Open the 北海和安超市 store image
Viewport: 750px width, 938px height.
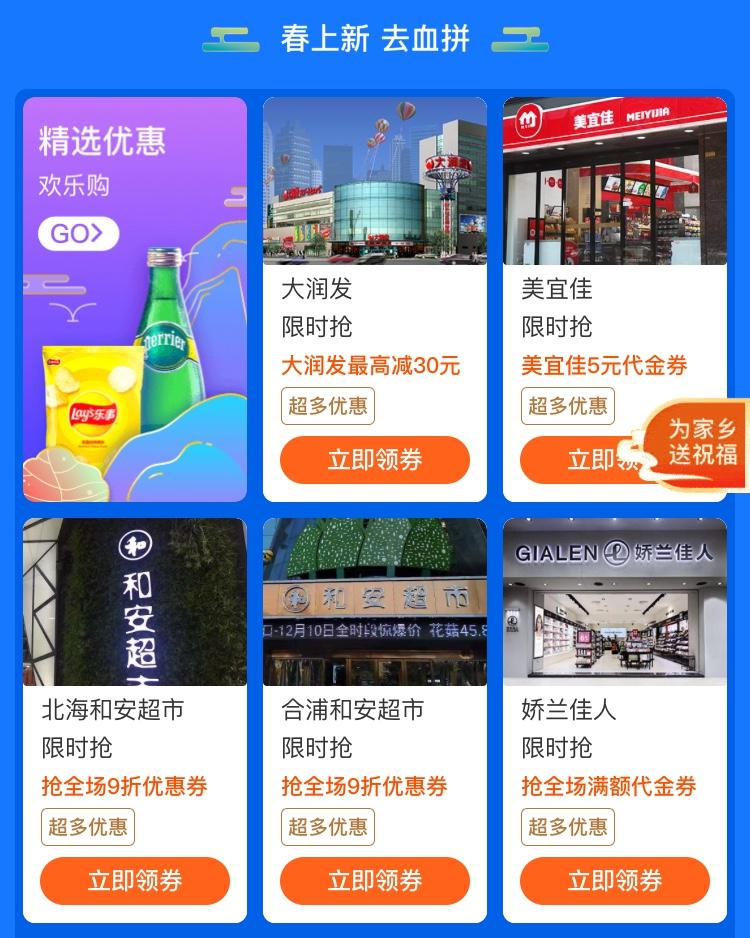(x=134, y=602)
